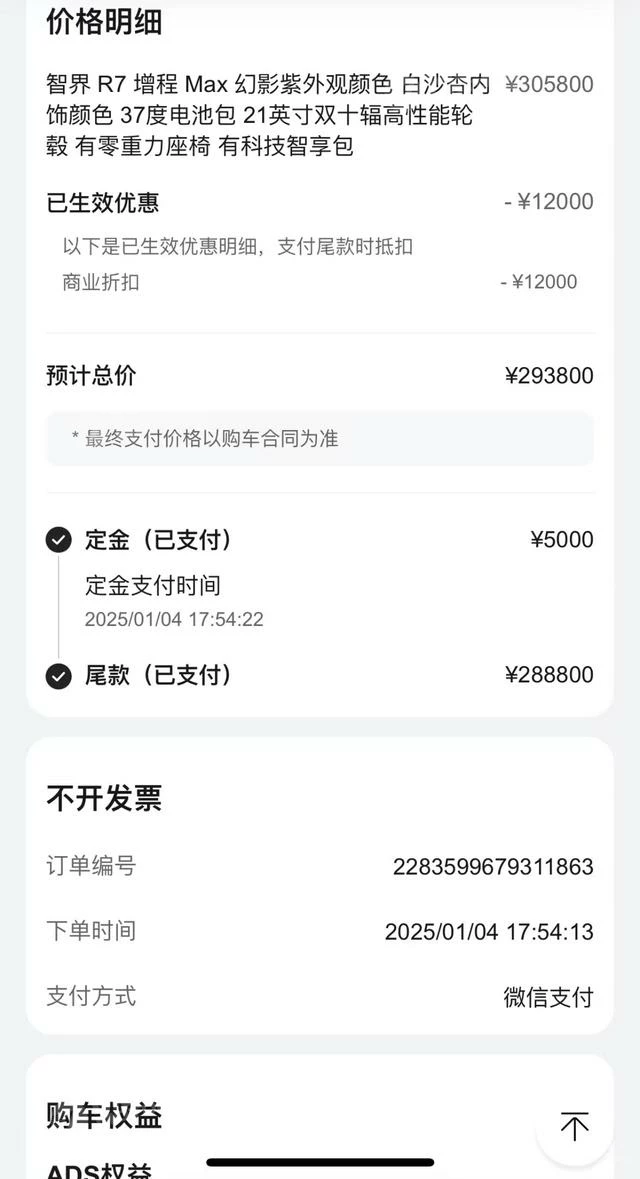Tap the scroll-to-top arrow button
The height and width of the screenshot is (1179, 640).
(574, 1125)
